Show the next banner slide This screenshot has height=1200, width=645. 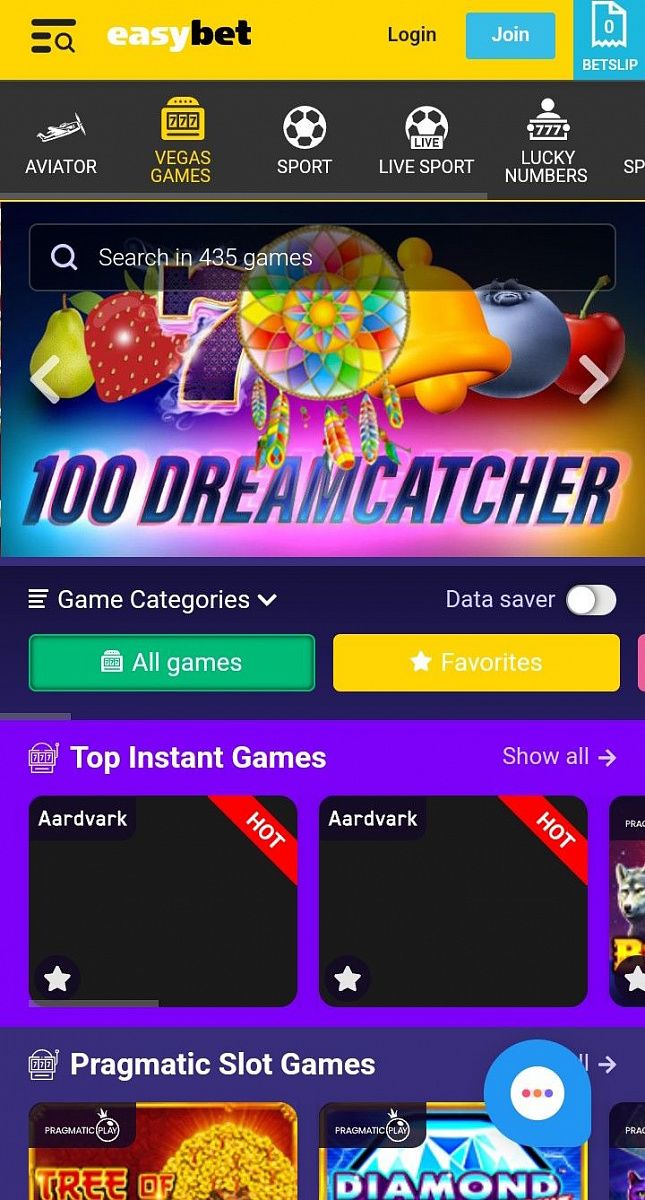[x=594, y=379]
